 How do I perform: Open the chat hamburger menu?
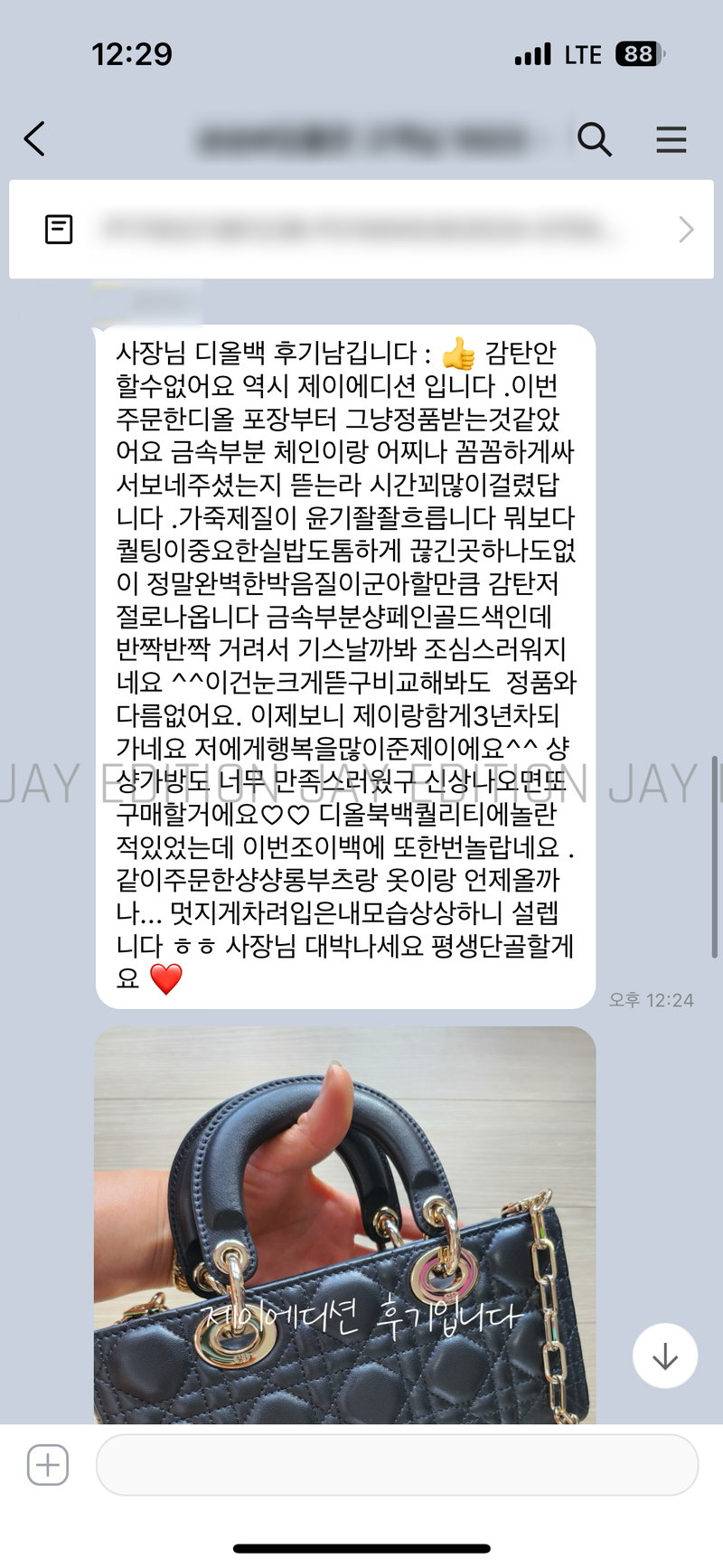671,139
